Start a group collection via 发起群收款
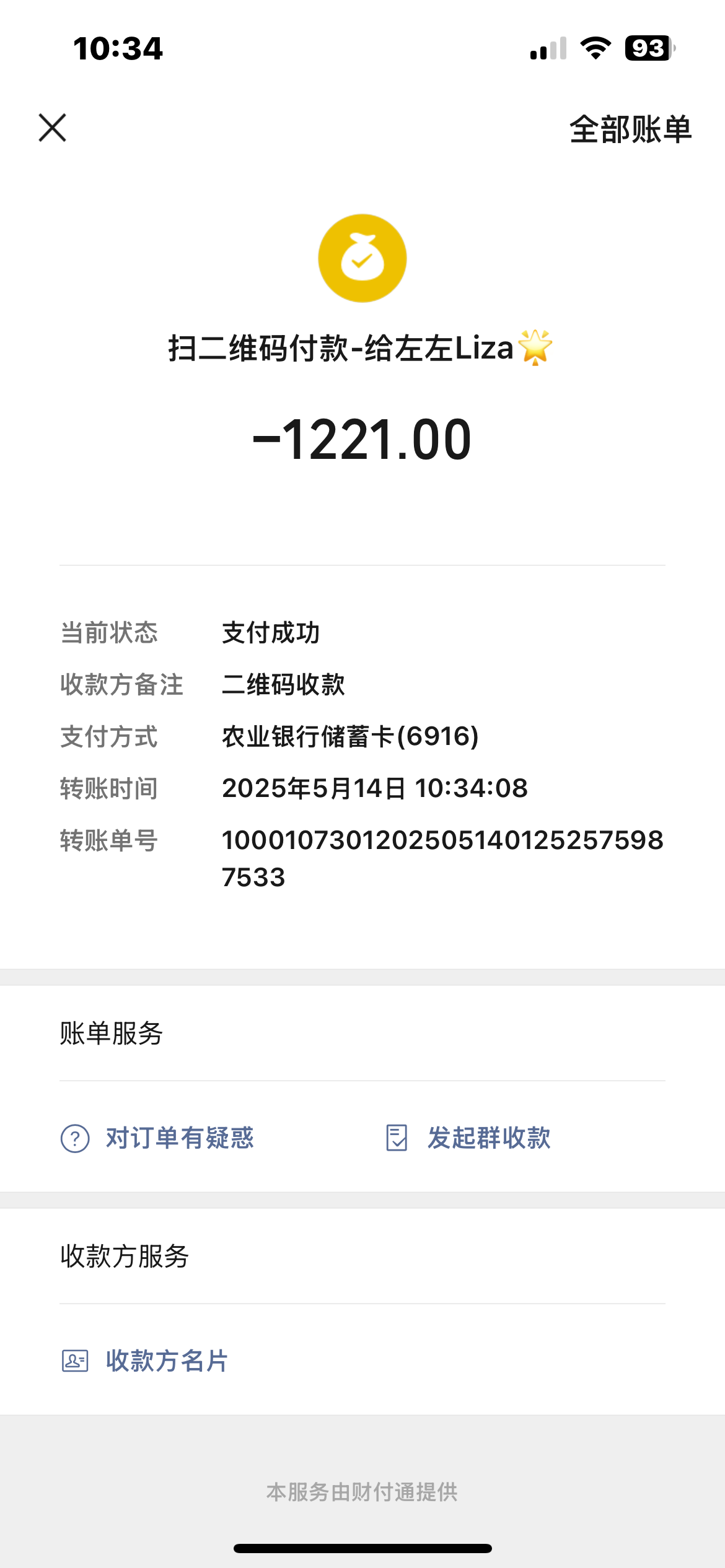Screen dimensions: 725x1568 [x=468, y=1138]
